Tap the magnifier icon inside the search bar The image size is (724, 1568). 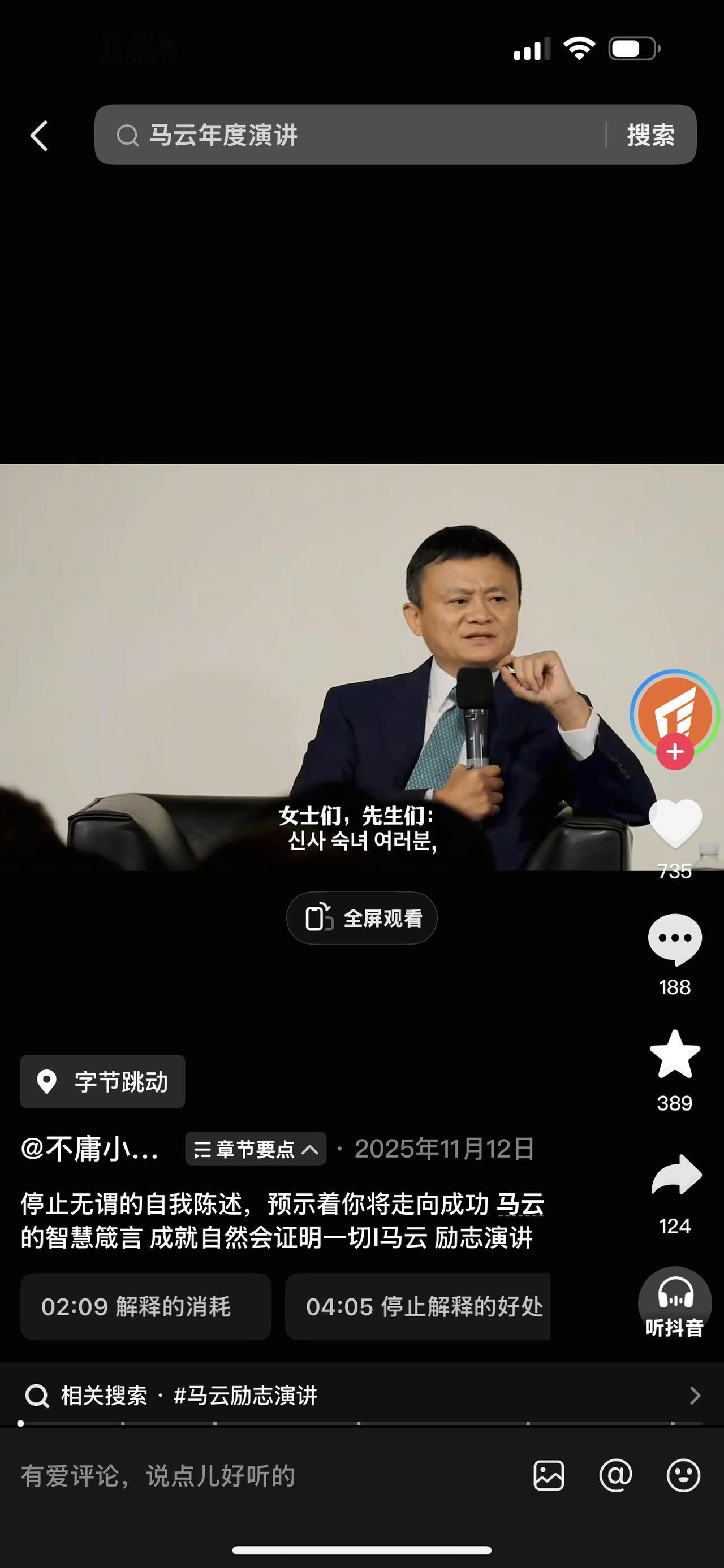pyautogui.click(x=127, y=136)
